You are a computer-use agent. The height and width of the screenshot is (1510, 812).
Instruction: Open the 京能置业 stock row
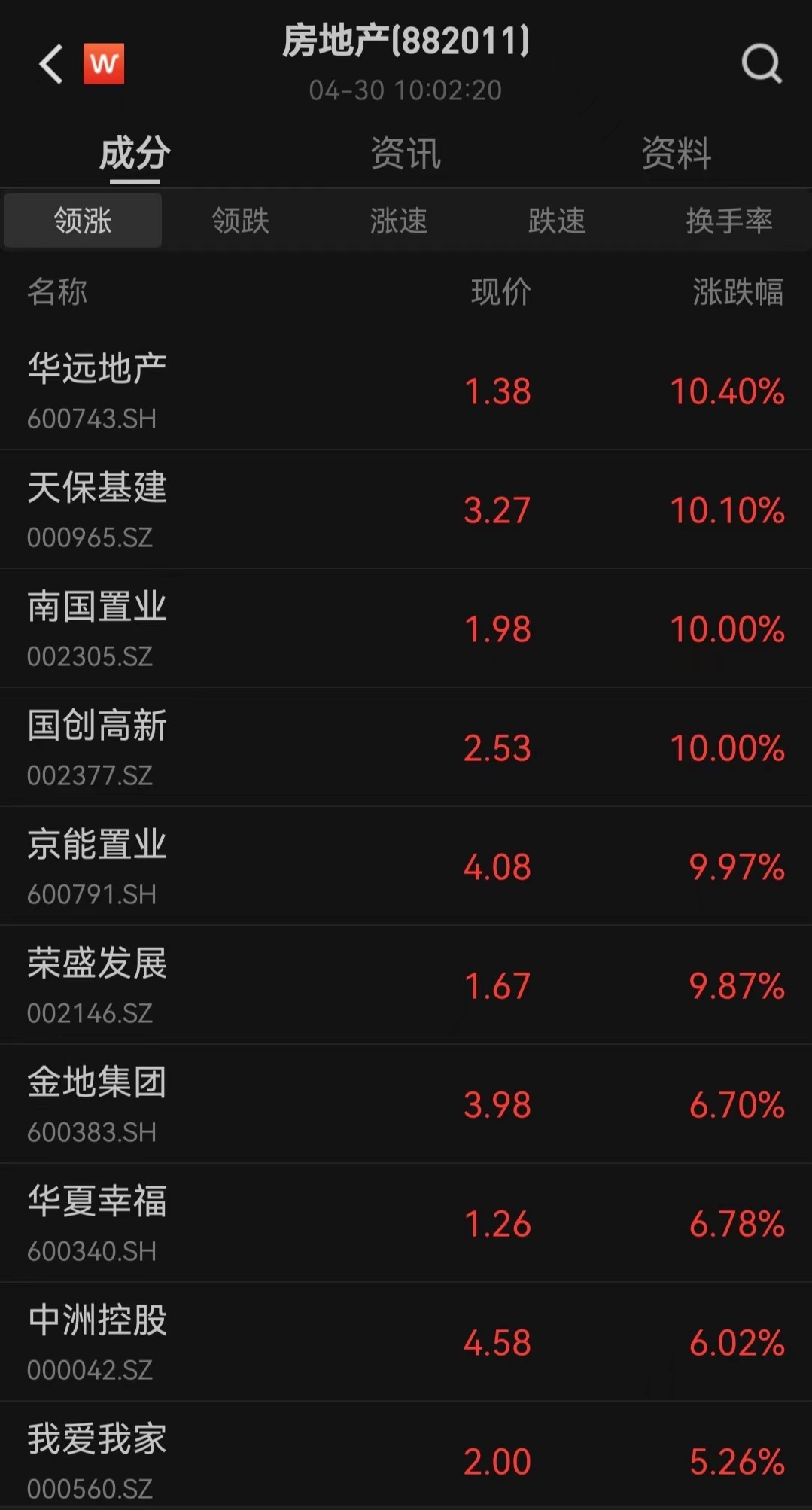(406, 866)
